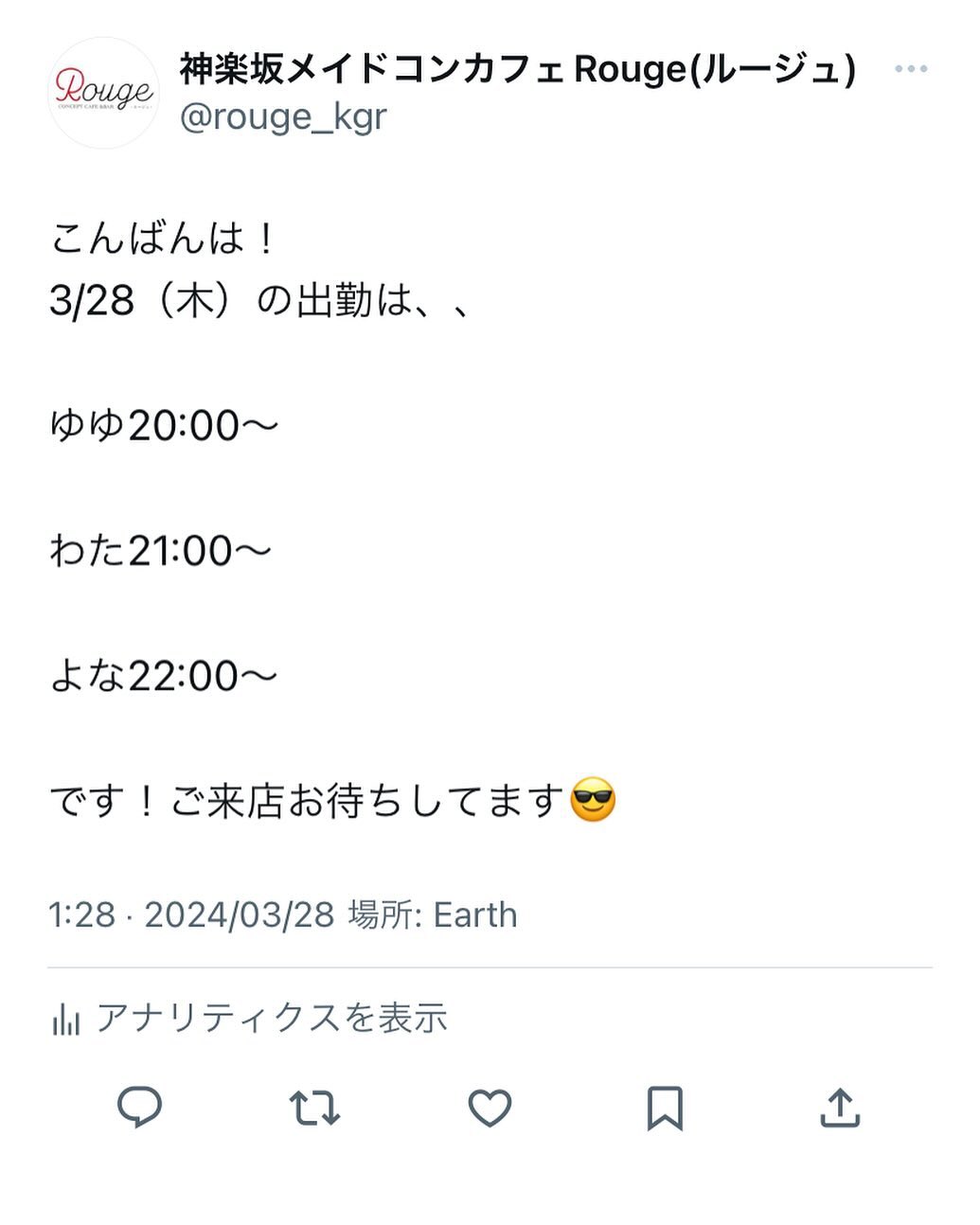Repost this tweet
Image resolution: width=980 pixels, height=1225 pixels.
[x=314, y=1107]
